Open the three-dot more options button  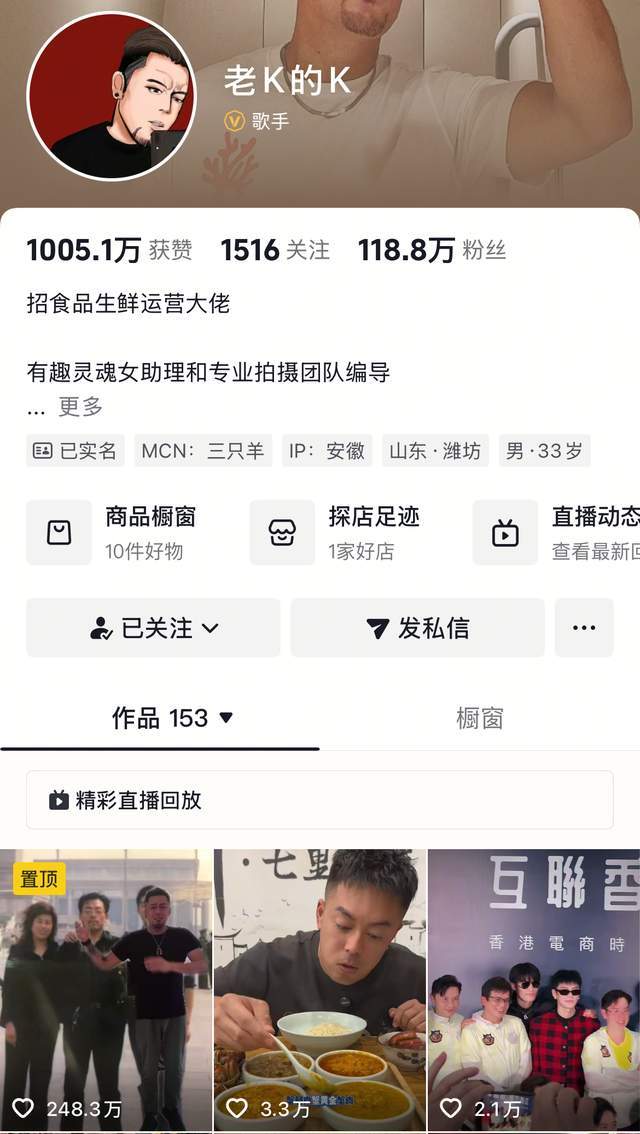click(584, 628)
